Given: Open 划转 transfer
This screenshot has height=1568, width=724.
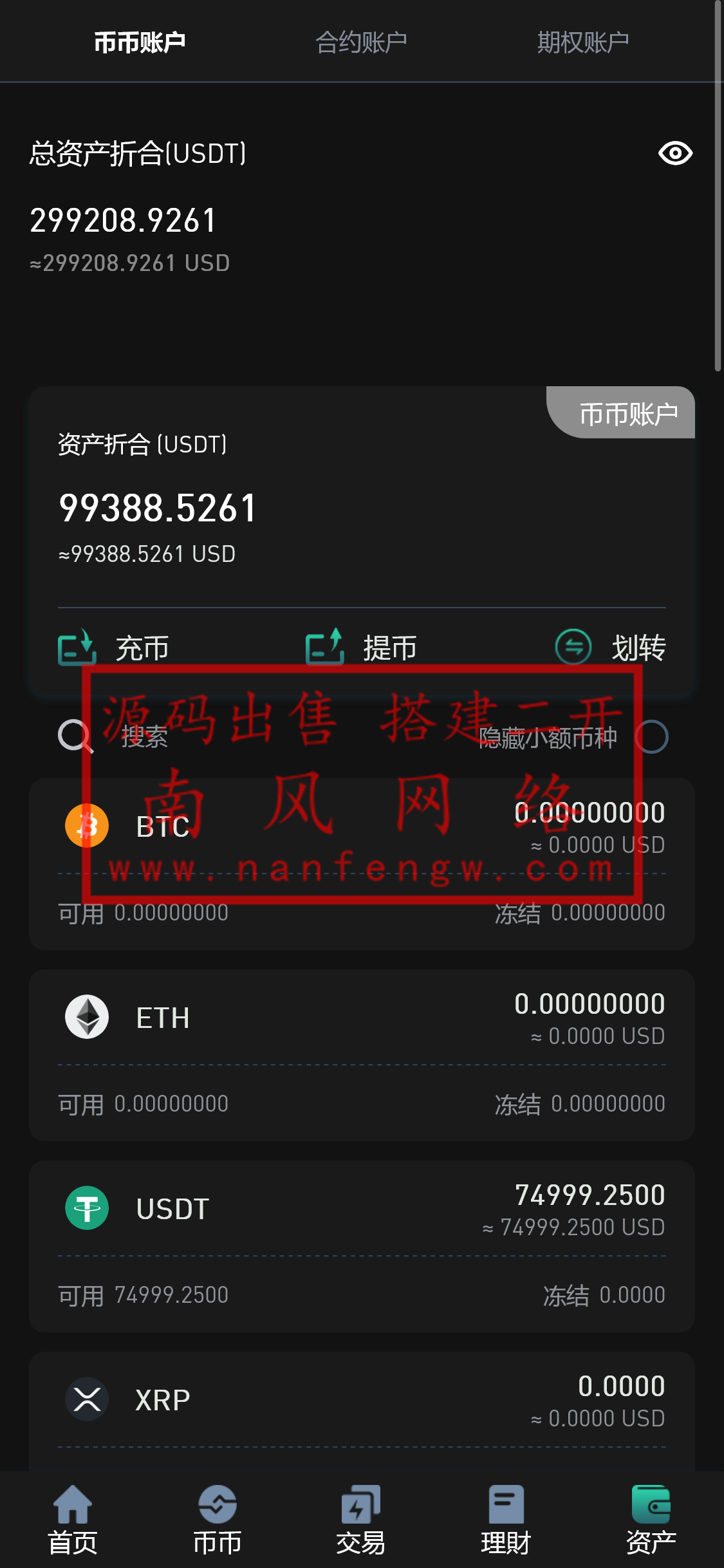Looking at the screenshot, I should pyautogui.click(x=611, y=648).
